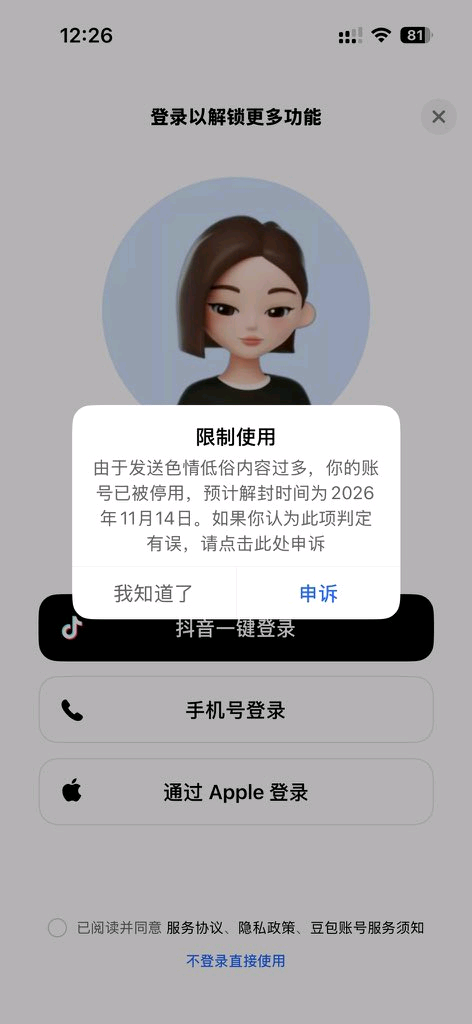The width and height of the screenshot is (472, 1024).
Task: Close the login screen with X
Action: pyautogui.click(x=439, y=117)
